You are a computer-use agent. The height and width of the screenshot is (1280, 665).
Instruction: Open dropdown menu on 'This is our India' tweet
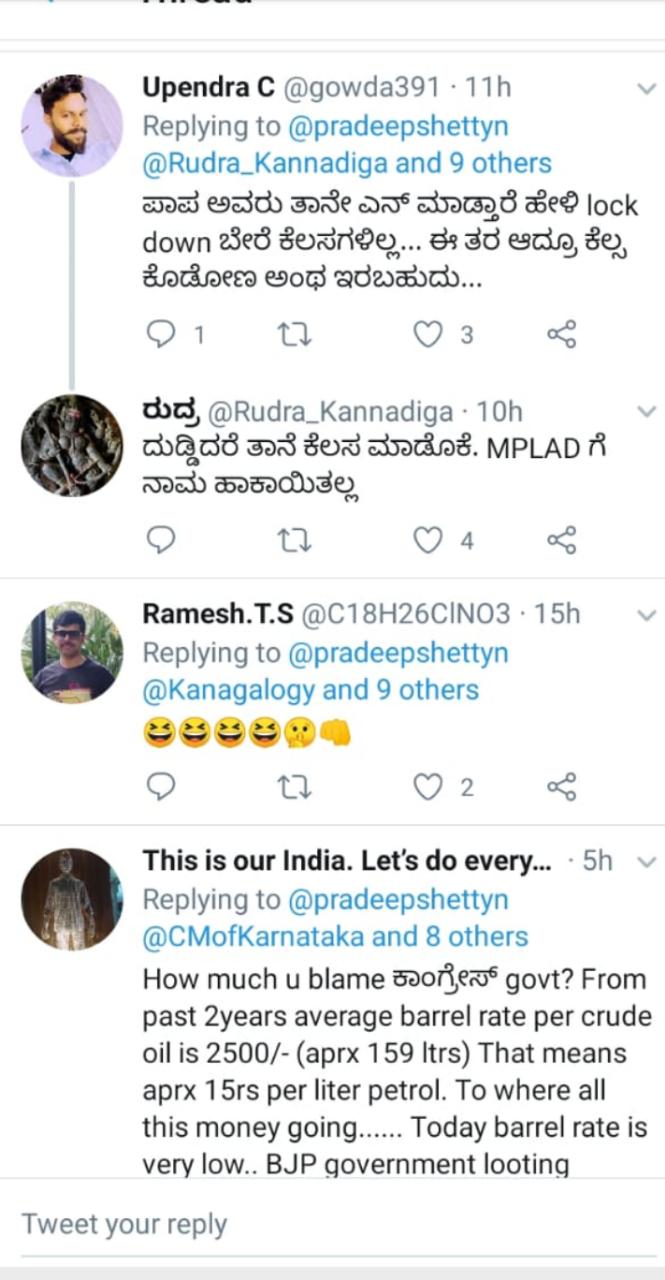pos(646,861)
